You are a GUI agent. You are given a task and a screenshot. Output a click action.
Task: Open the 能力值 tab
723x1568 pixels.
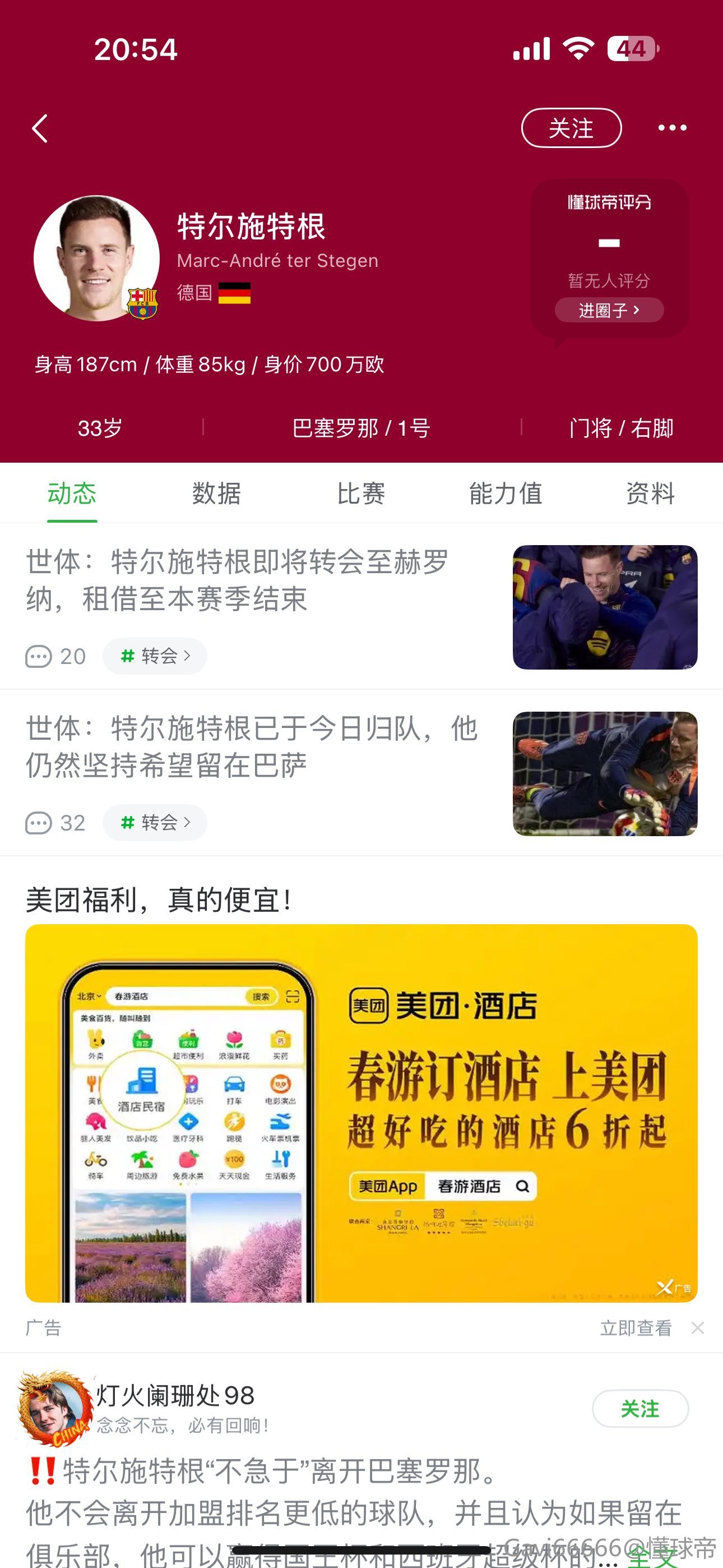[505, 493]
